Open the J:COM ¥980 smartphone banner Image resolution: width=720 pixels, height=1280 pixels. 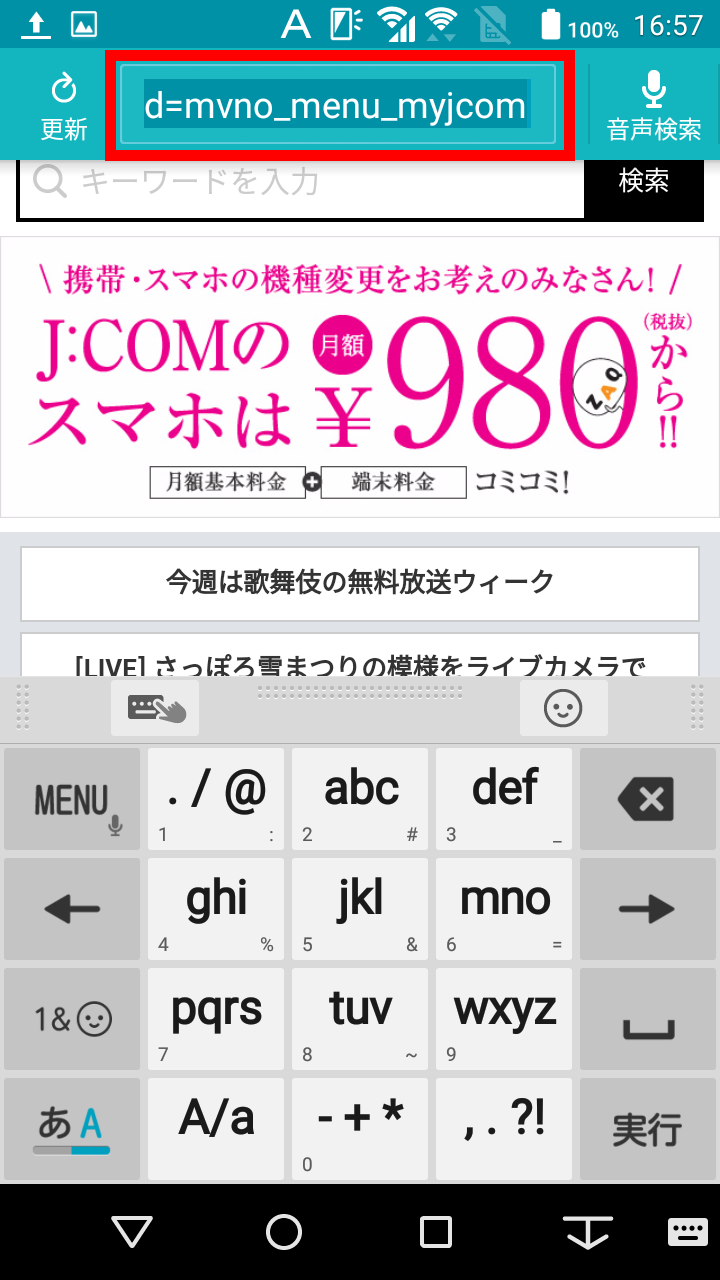pyautogui.click(x=360, y=377)
